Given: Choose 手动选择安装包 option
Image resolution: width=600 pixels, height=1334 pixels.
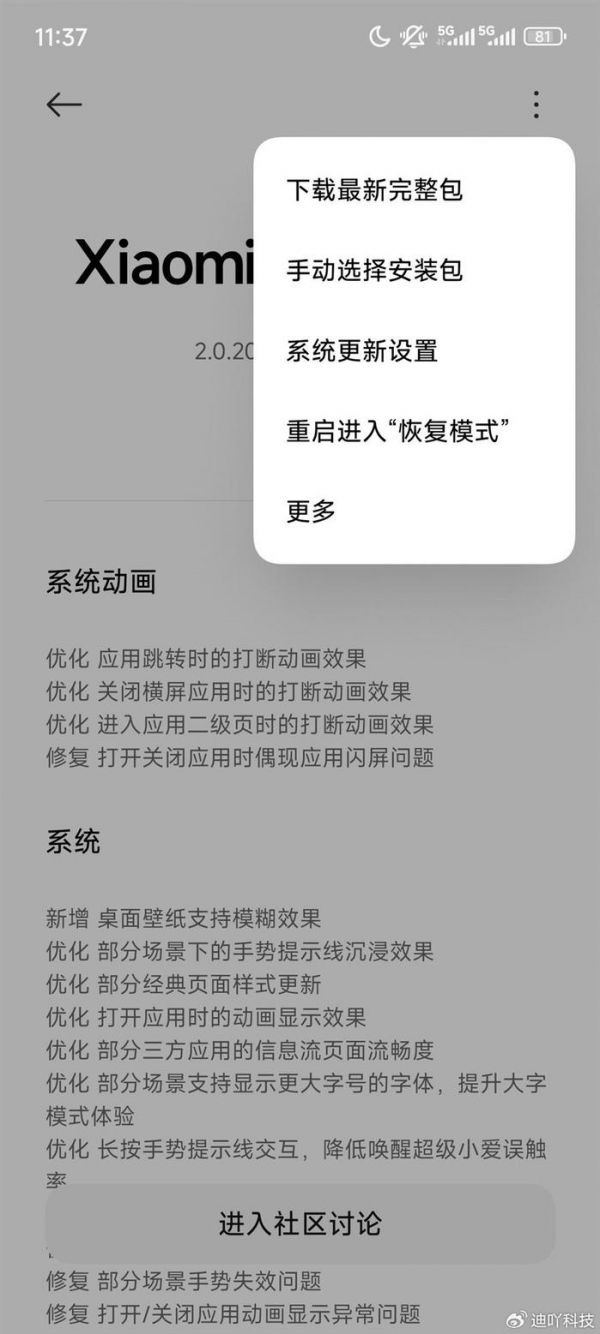Looking at the screenshot, I should pyautogui.click(x=414, y=270).
